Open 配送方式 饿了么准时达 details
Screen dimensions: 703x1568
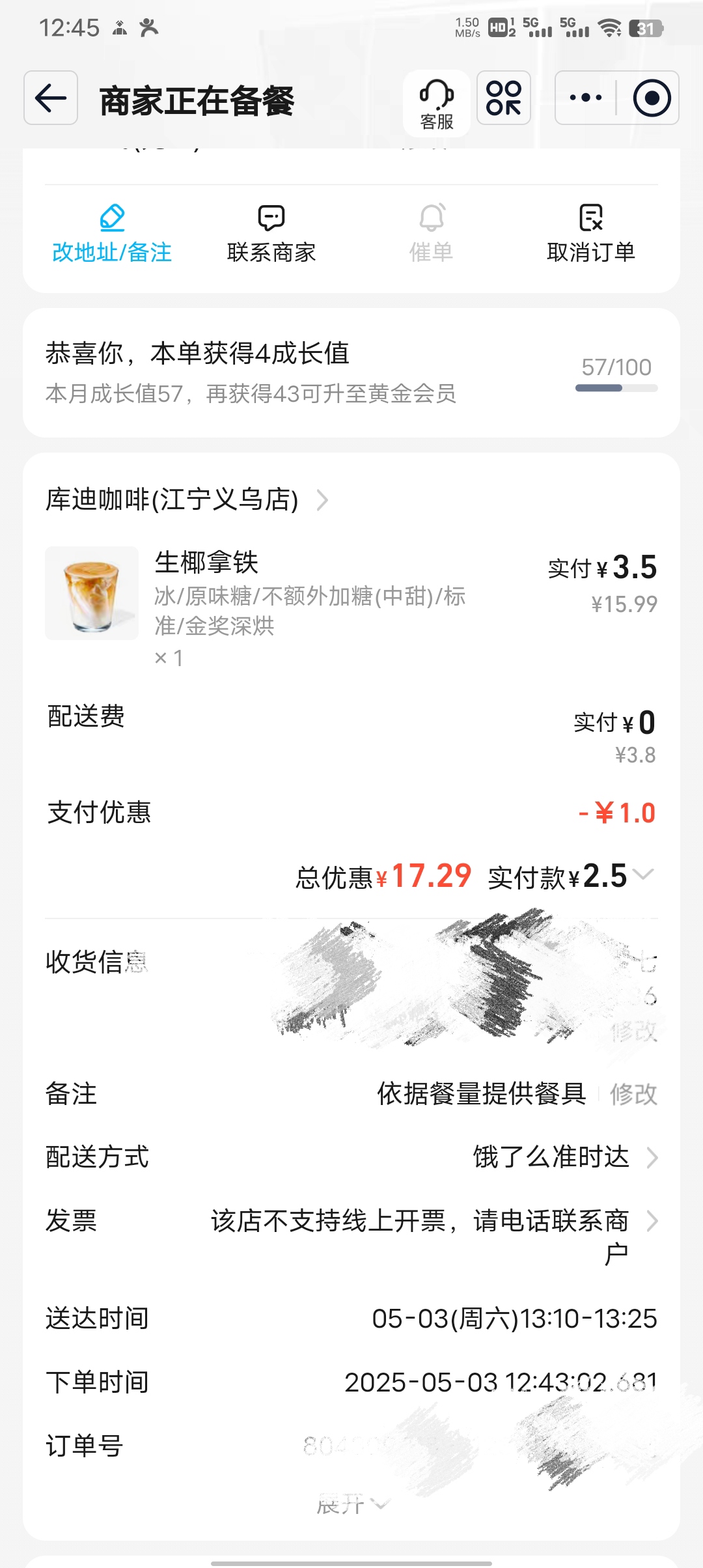(565, 1158)
